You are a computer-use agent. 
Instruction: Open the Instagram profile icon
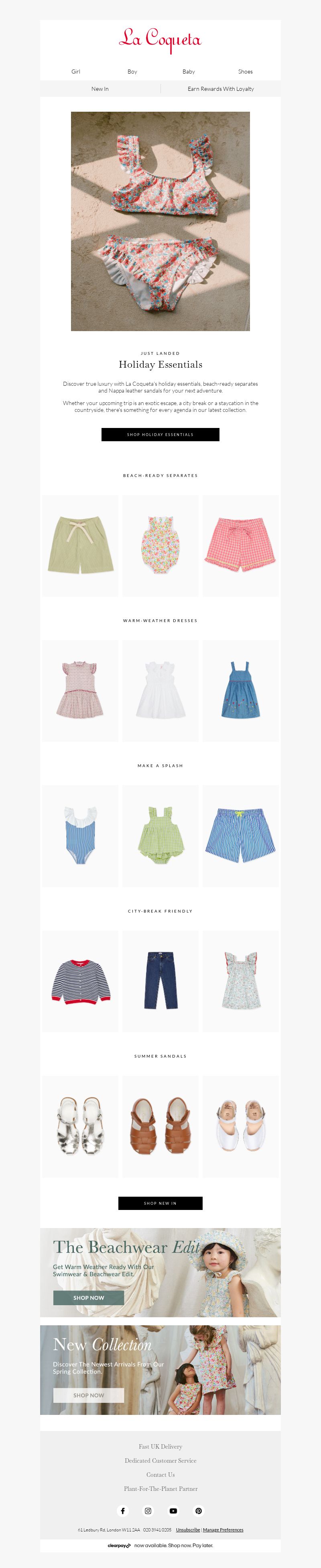click(148, 1511)
